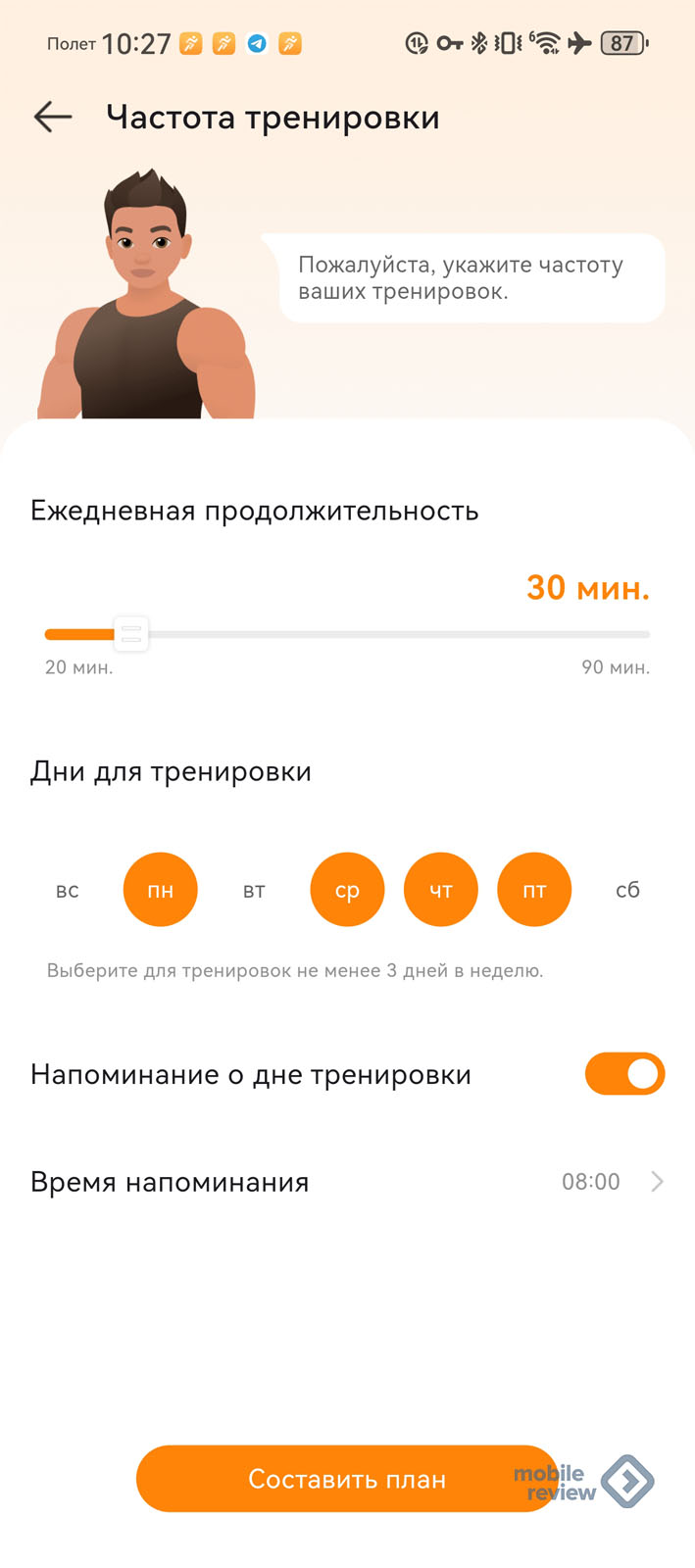Remove чт from training days

tap(441, 890)
